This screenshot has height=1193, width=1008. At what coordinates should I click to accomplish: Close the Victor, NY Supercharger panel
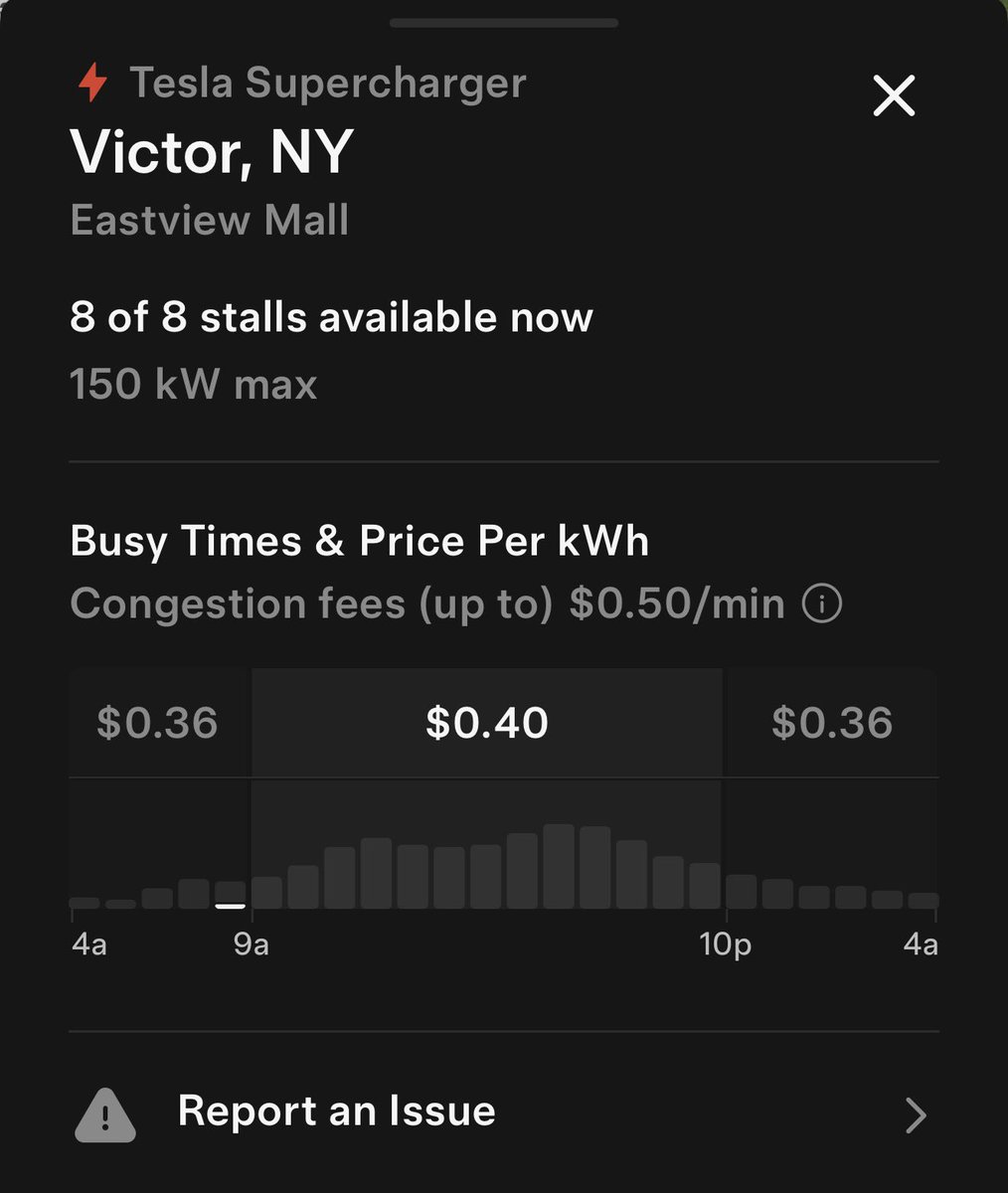(x=893, y=96)
